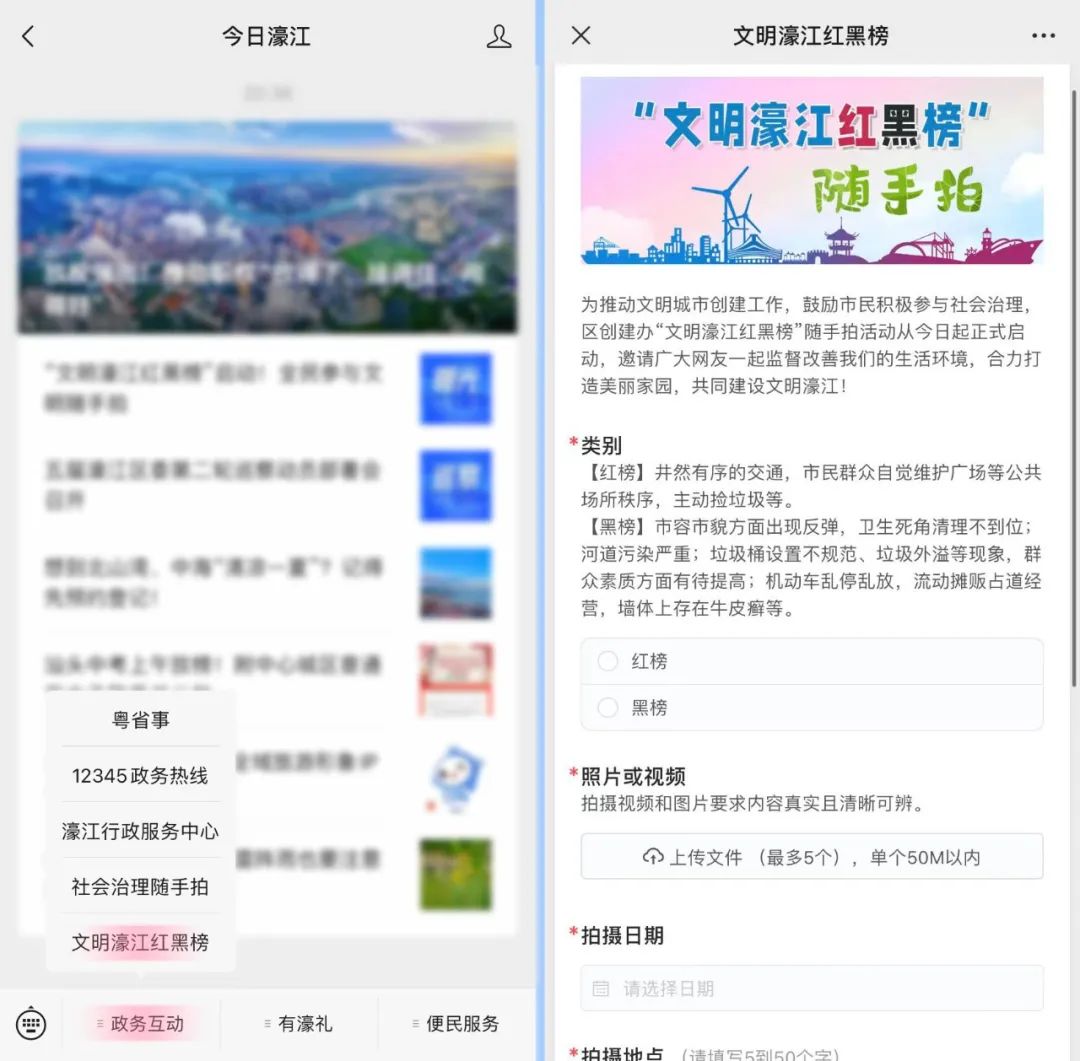
Task: Open the blurred top banner article
Action: coord(267,228)
